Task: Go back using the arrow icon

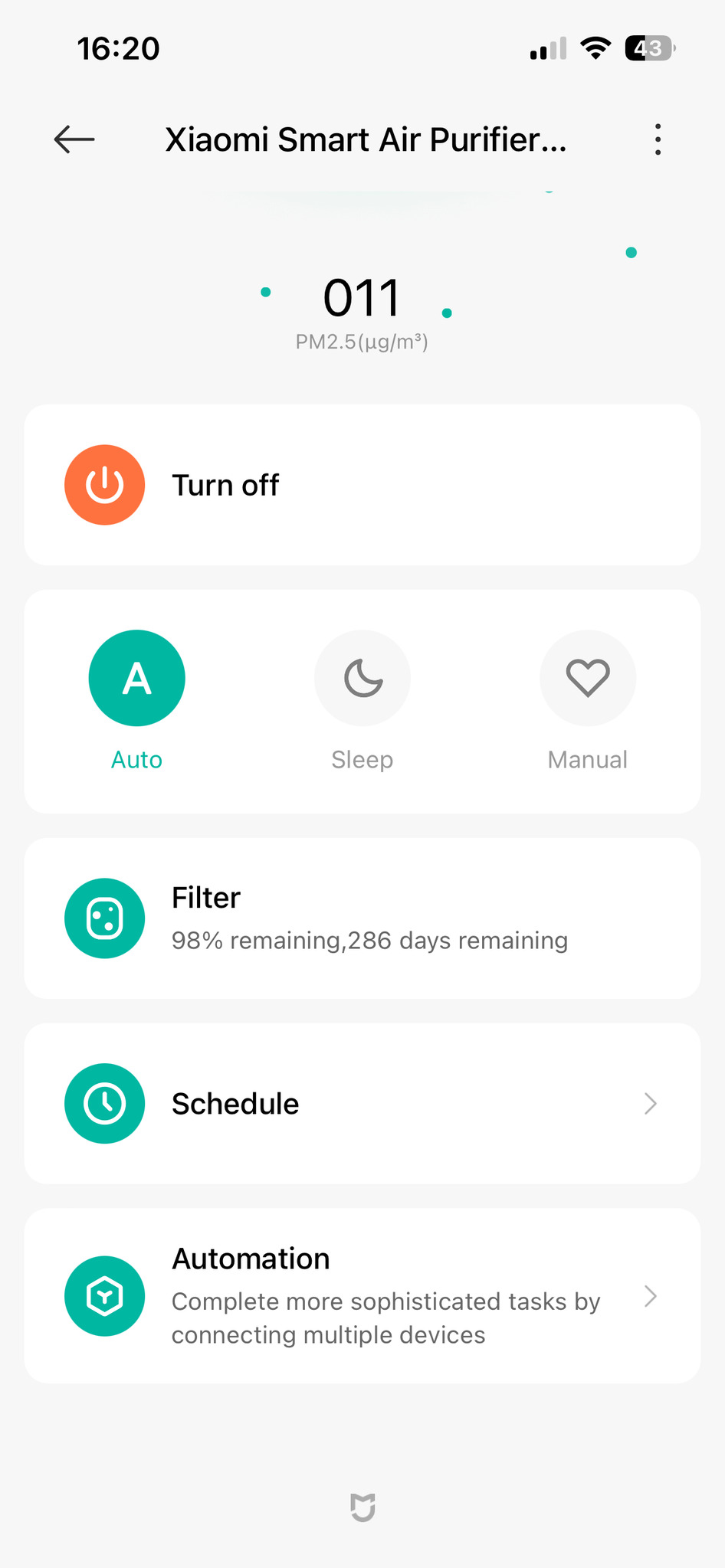Action: (74, 139)
